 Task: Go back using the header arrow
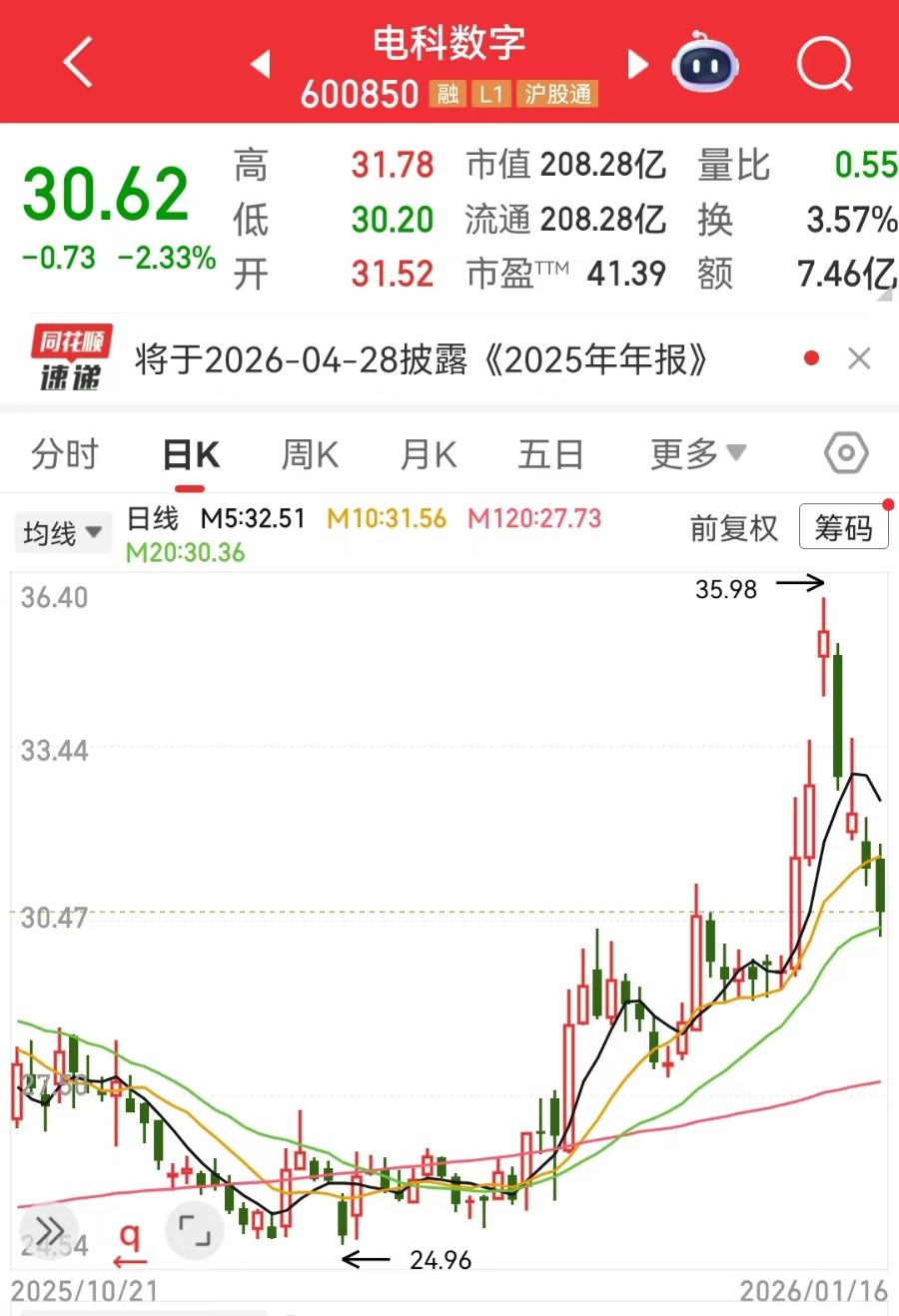point(78,63)
